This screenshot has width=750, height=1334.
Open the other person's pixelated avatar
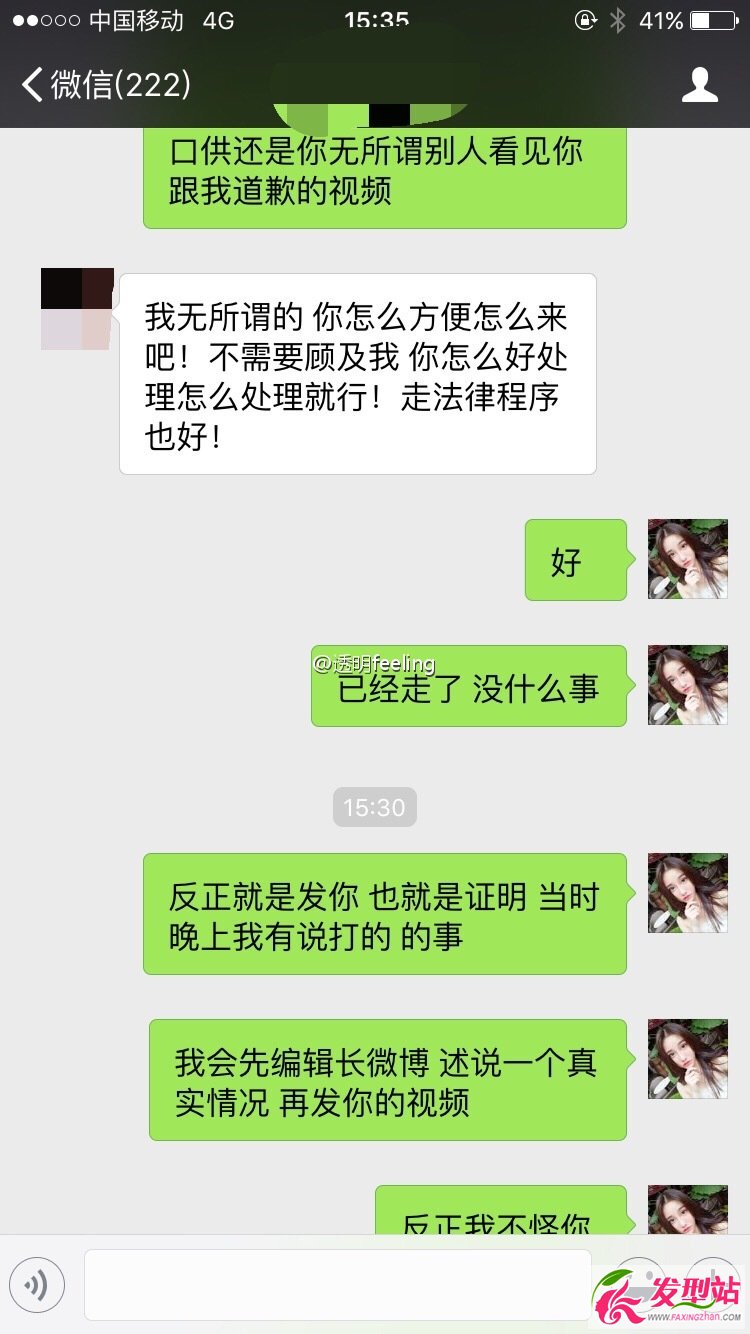[x=77, y=309]
